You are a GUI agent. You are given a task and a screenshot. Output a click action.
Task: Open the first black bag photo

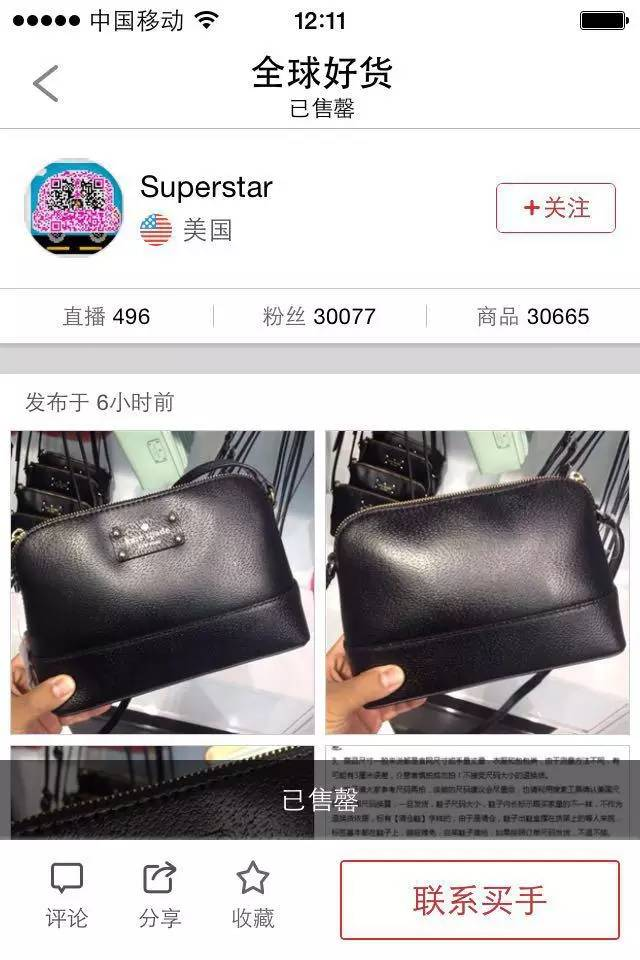[x=162, y=583]
